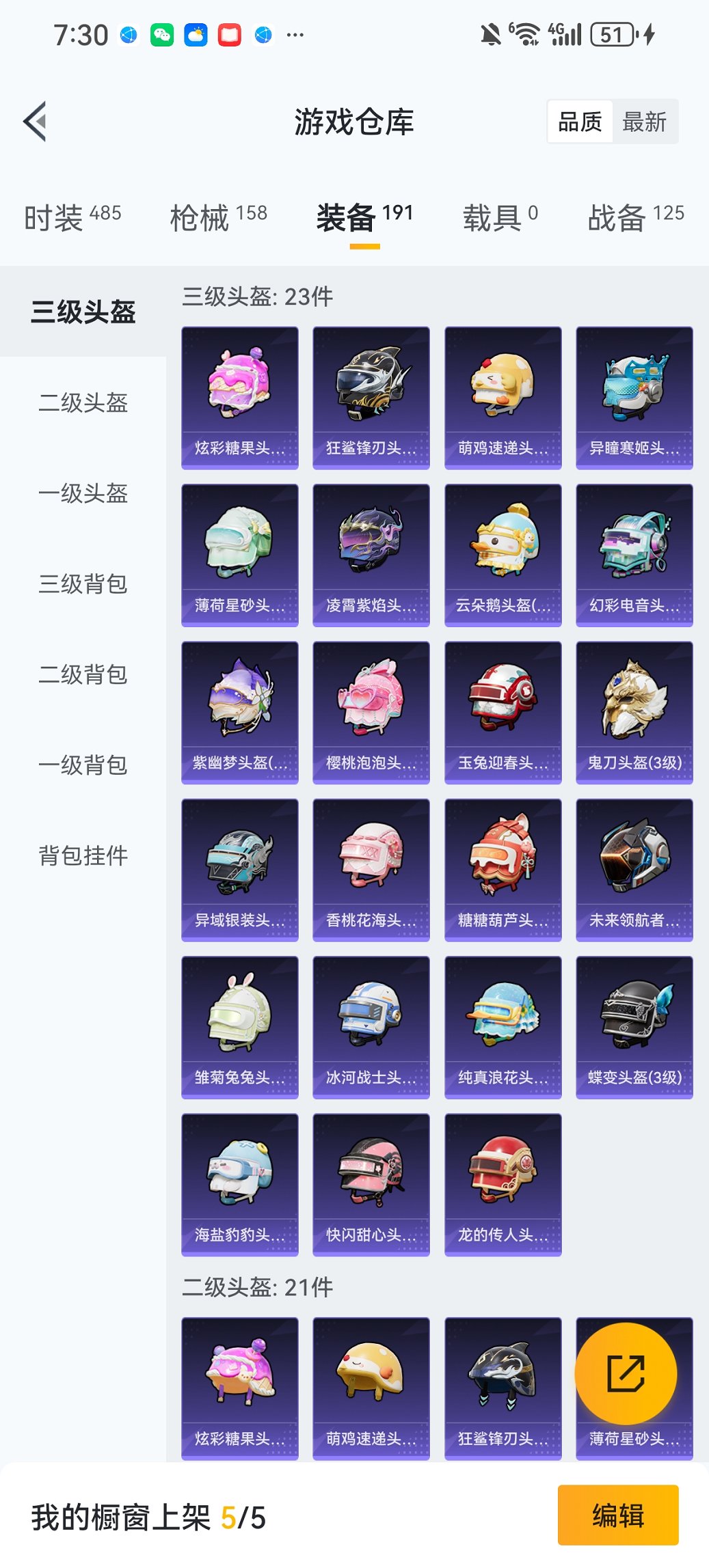This screenshot has height=1568, width=709.
Task: View the 鬼刀头盔(3级) item
Action: click(634, 712)
